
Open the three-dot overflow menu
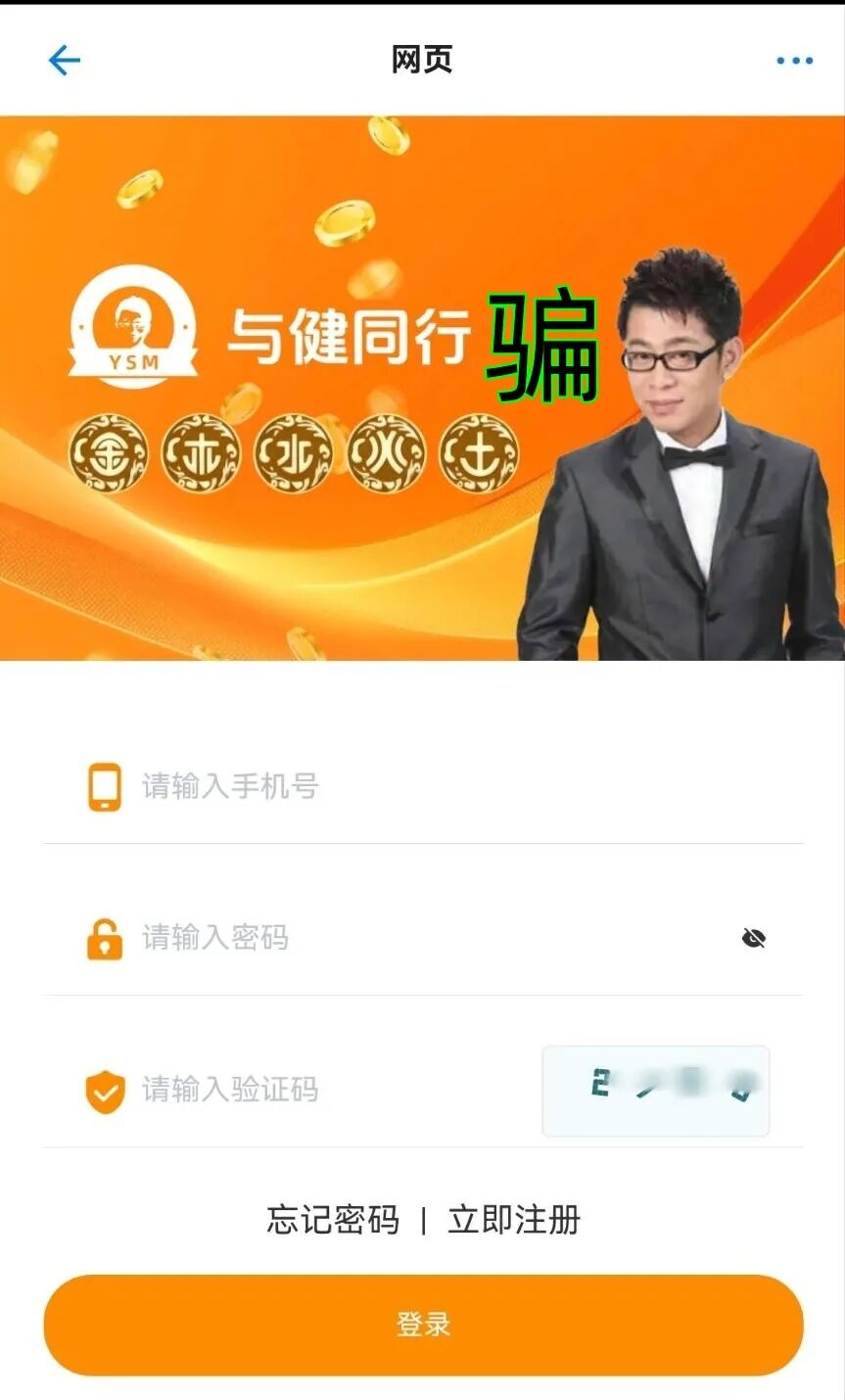pyautogui.click(x=791, y=60)
